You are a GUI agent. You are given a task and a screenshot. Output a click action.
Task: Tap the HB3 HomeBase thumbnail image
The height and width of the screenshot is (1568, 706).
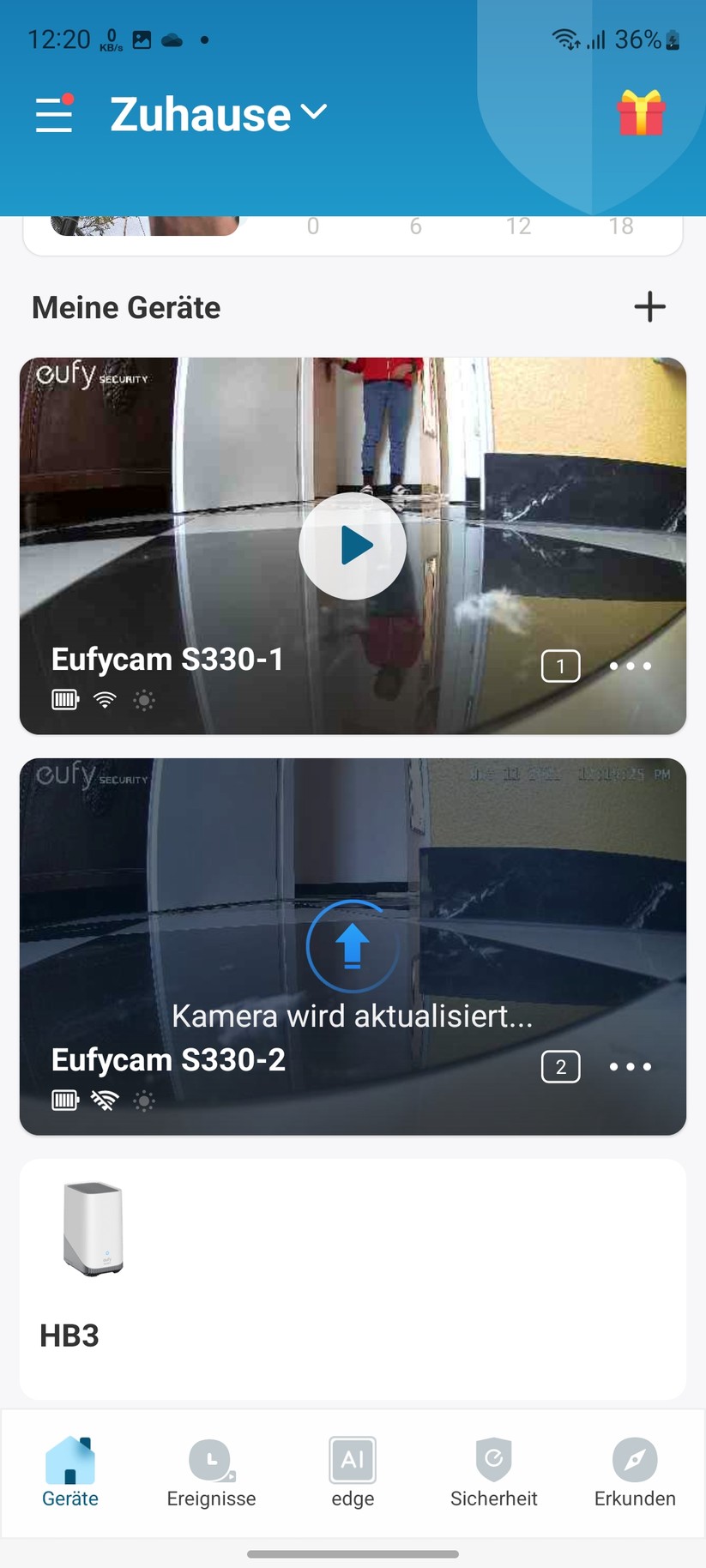coord(92,1228)
